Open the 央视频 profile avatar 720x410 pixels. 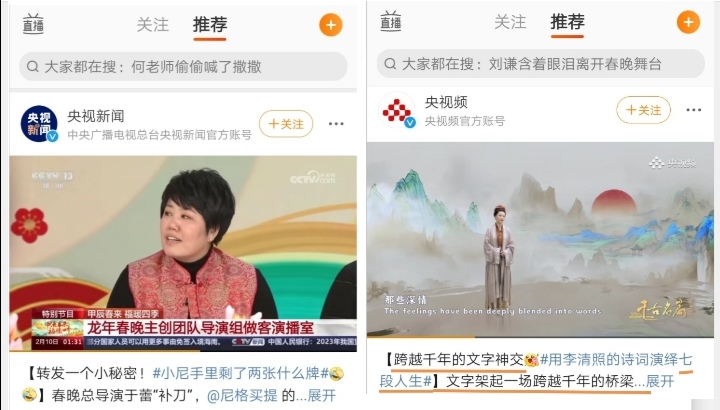(x=398, y=110)
